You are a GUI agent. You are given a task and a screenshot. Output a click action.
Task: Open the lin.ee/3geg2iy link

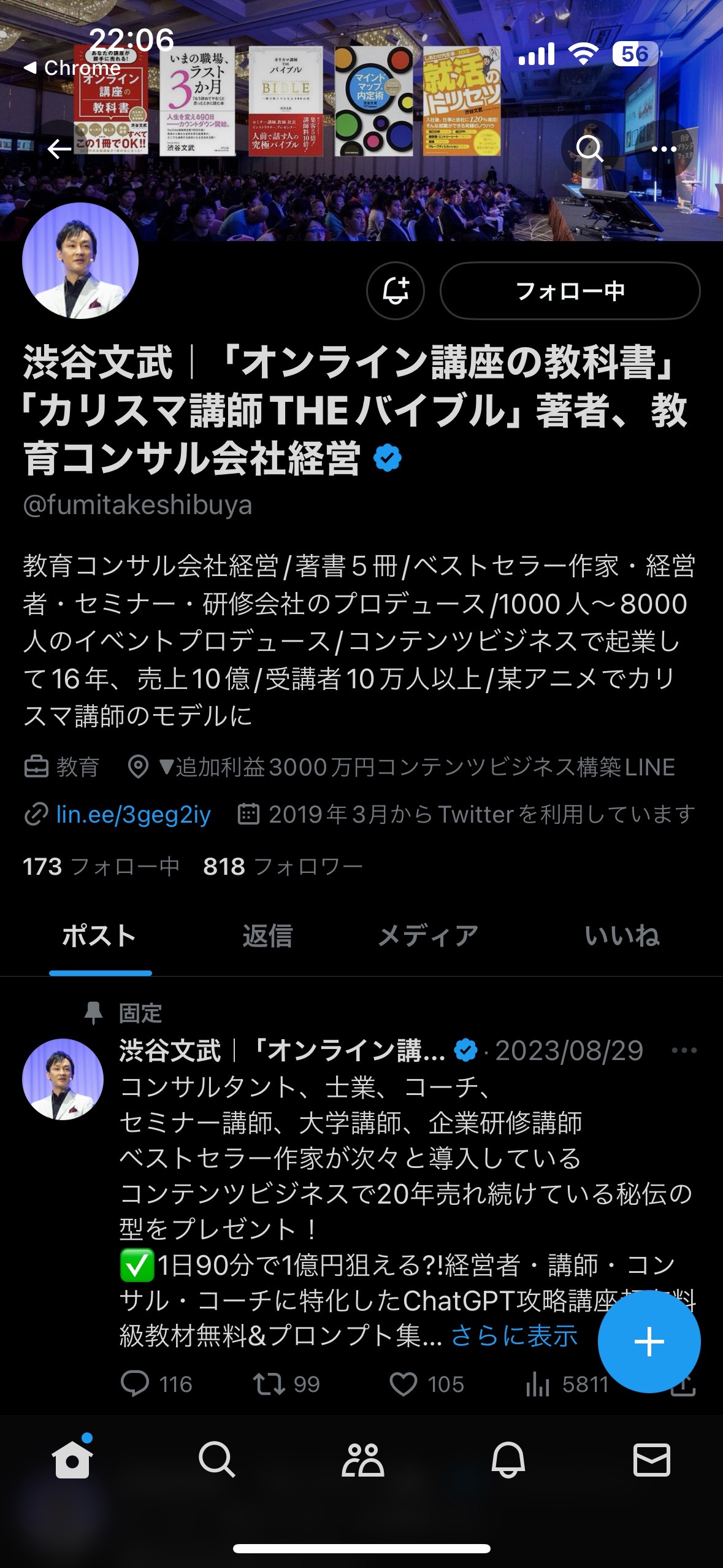(133, 814)
